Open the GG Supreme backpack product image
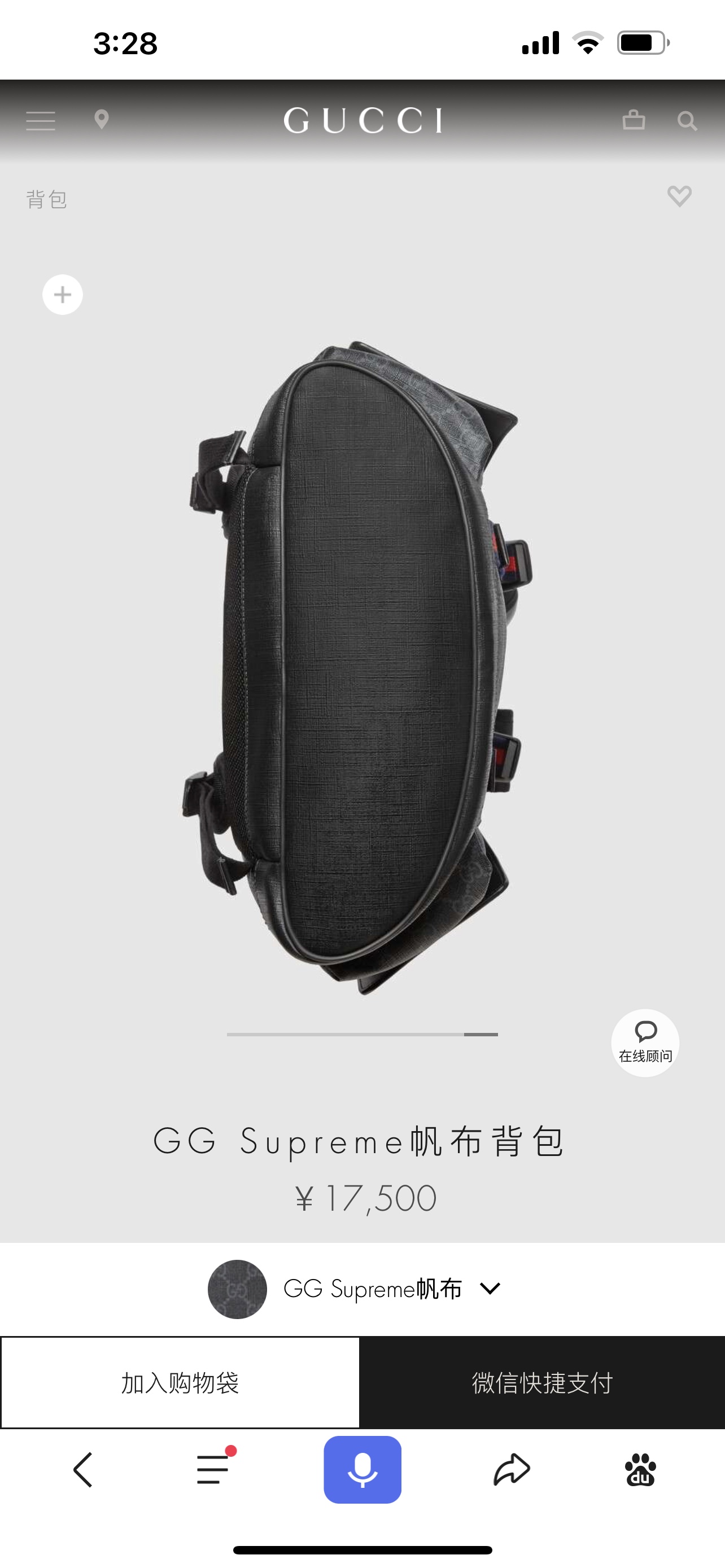The width and height of the screenshot is (725, 1568). tap(359, 667)
